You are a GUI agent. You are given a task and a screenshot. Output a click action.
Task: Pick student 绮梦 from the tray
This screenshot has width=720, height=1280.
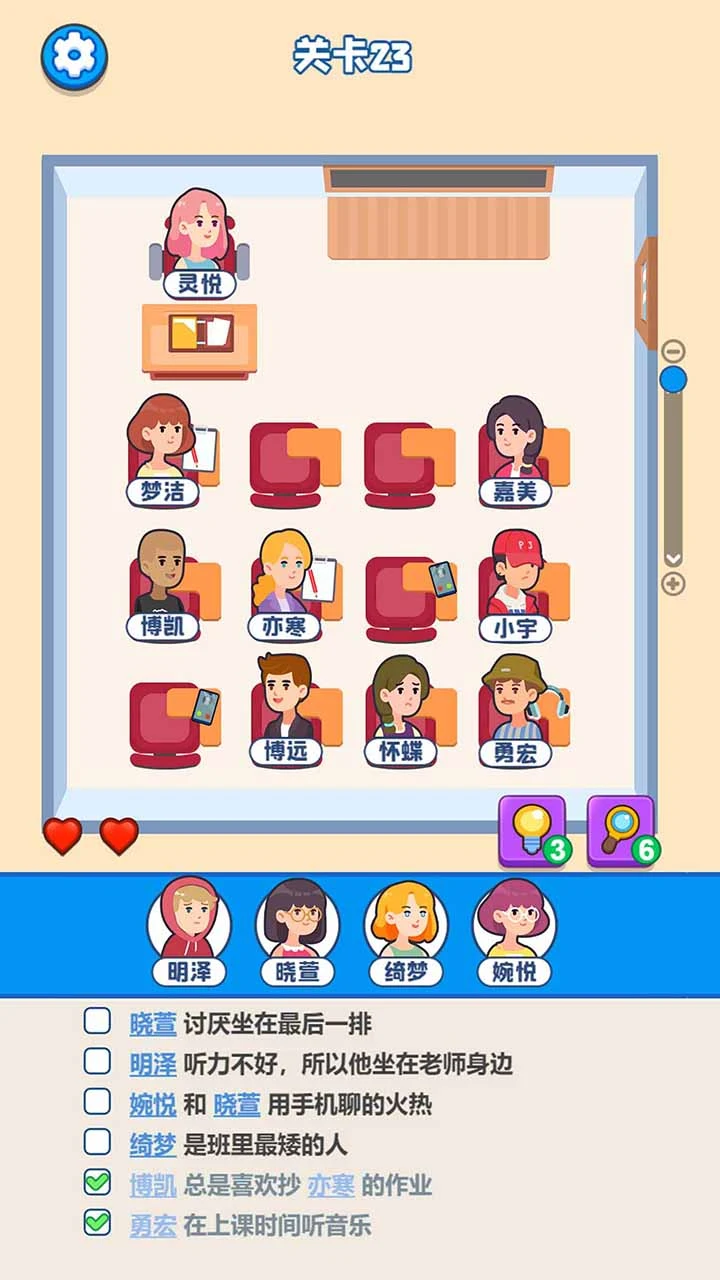tap(405, 931)
